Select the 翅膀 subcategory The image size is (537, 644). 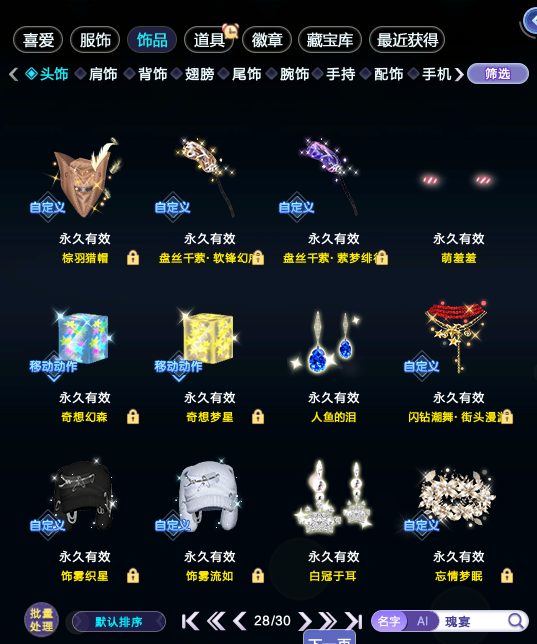point(199,74)
